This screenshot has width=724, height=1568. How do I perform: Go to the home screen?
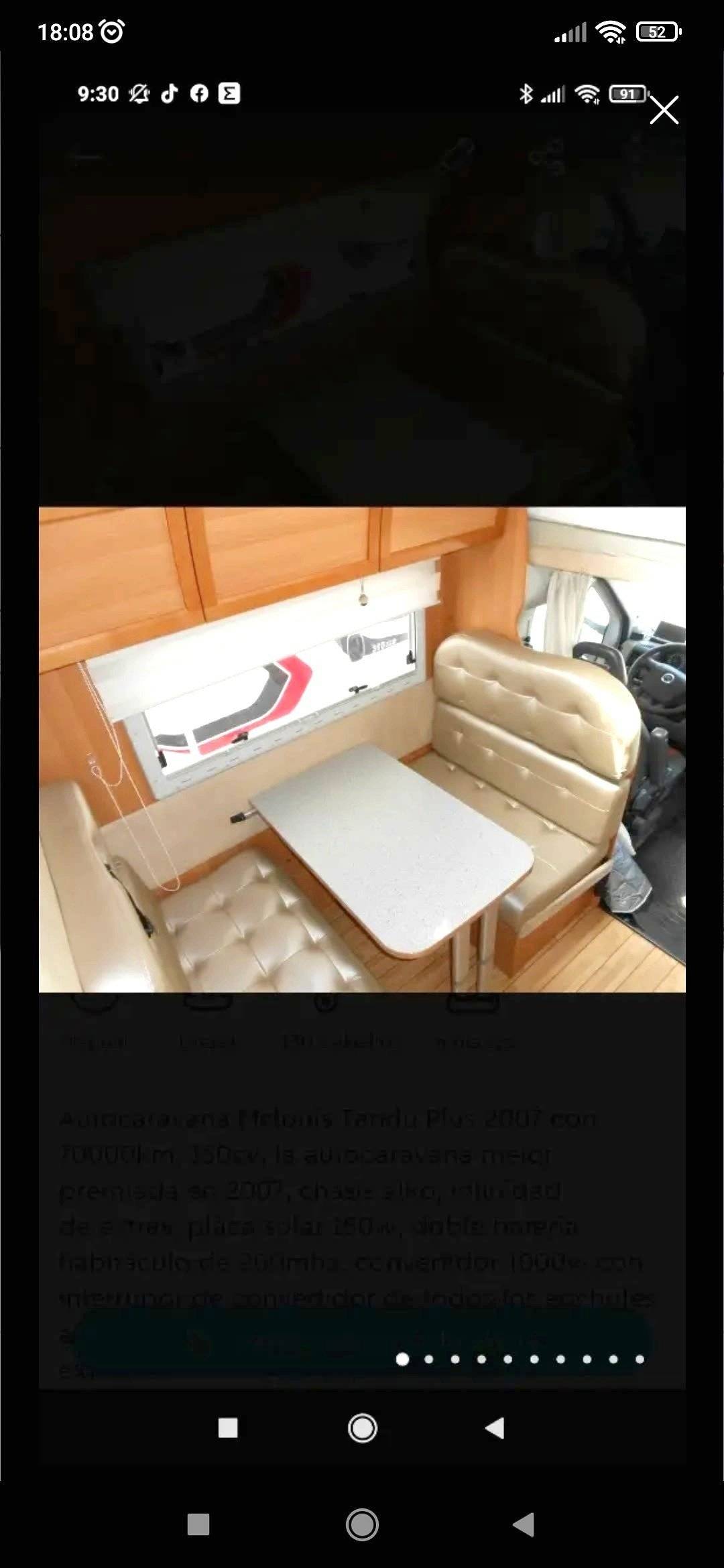pyautogui.click(x=362, y=1524)
